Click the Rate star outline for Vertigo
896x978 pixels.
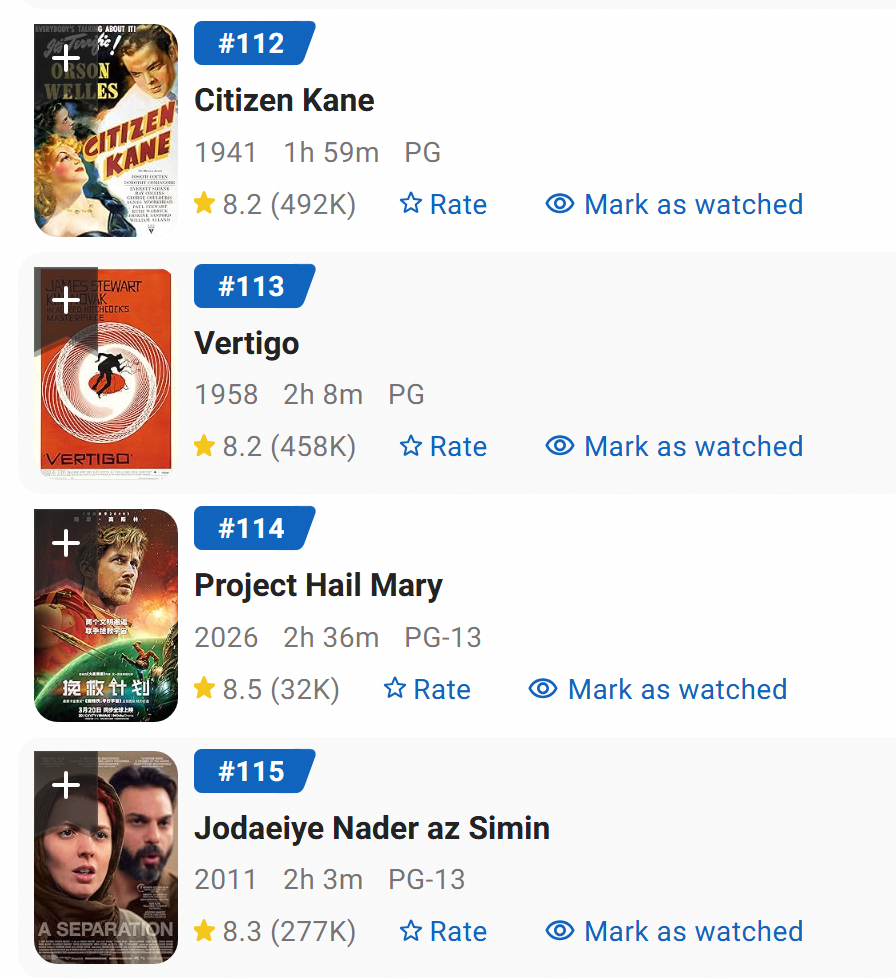410,446
